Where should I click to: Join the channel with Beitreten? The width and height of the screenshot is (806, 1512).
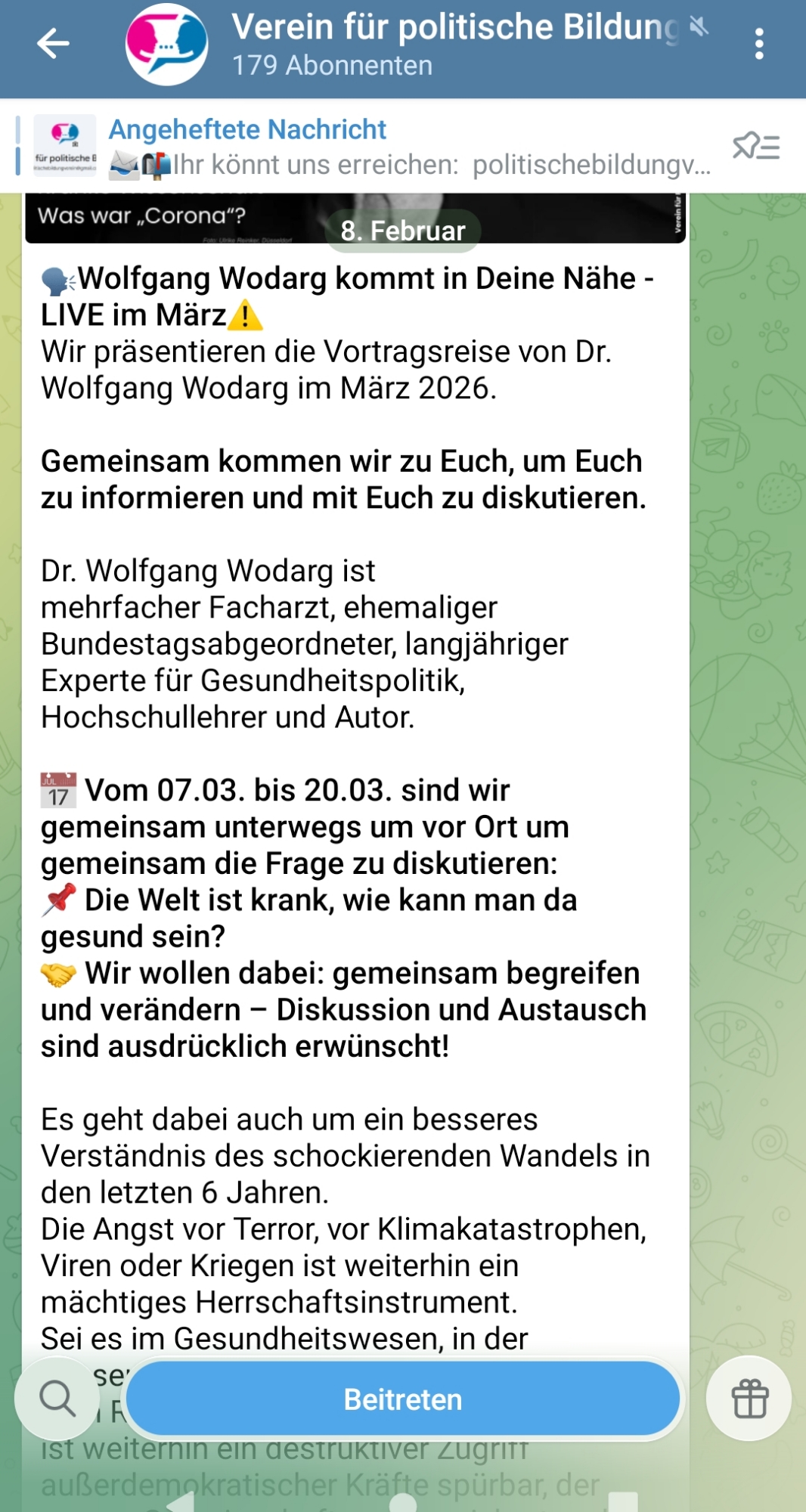click(x=402, y=1399)
